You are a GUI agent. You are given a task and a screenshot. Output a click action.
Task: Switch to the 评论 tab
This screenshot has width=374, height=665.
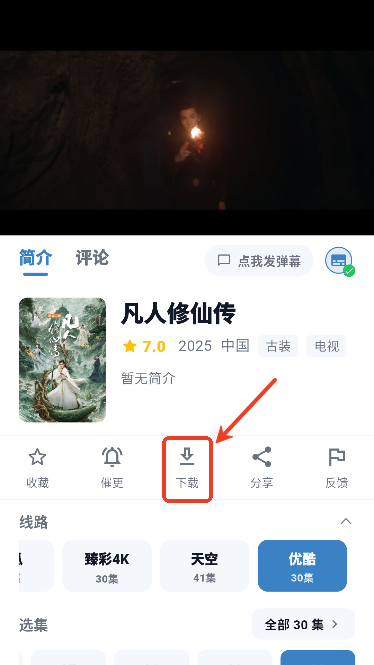92,258
